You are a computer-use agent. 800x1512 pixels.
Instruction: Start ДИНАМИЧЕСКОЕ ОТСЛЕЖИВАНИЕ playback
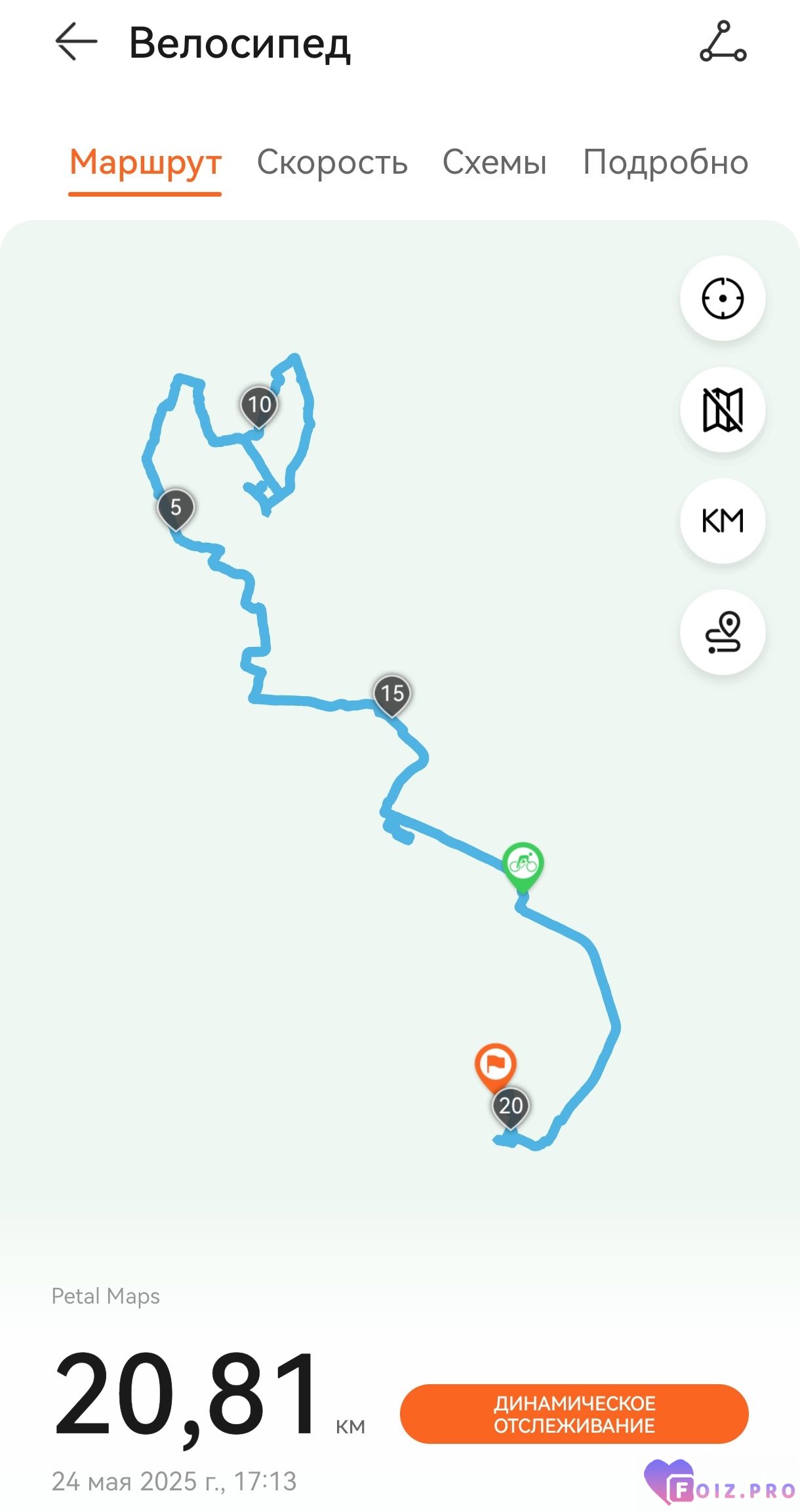pos(574,1414)
